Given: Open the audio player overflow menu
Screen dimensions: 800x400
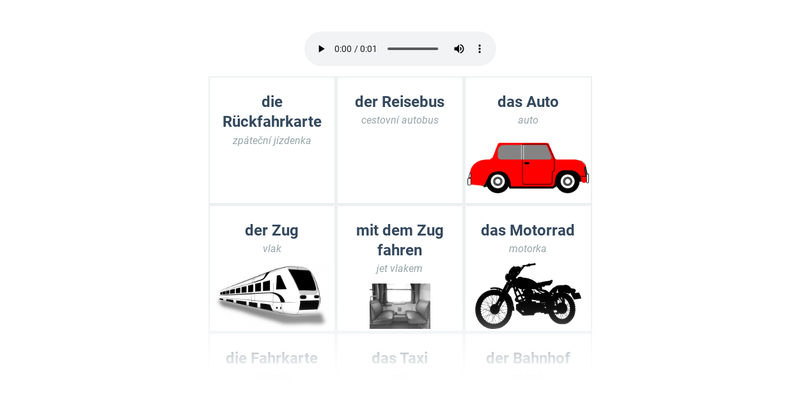Looking at the screenshot, I should pos(479,49).
